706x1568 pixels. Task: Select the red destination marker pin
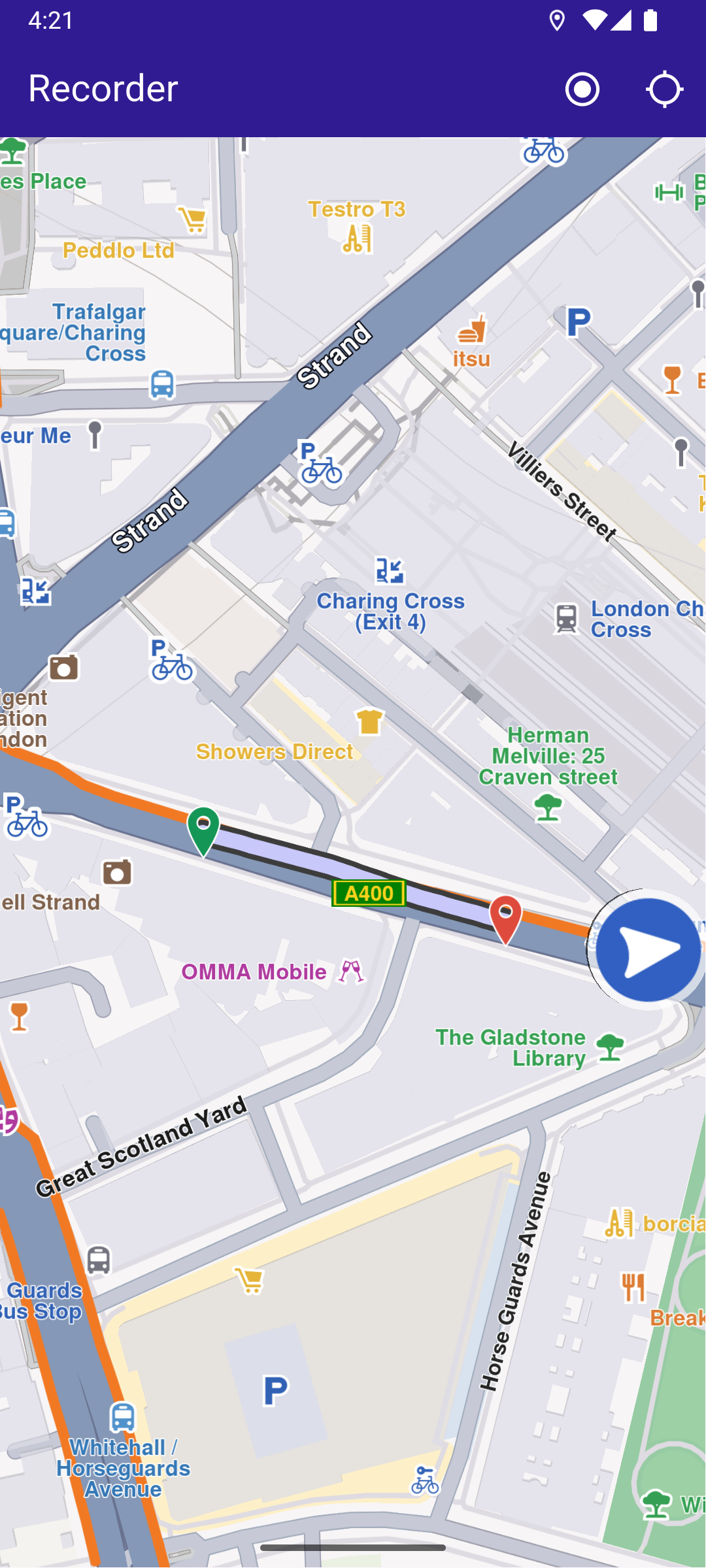point(505,917)
